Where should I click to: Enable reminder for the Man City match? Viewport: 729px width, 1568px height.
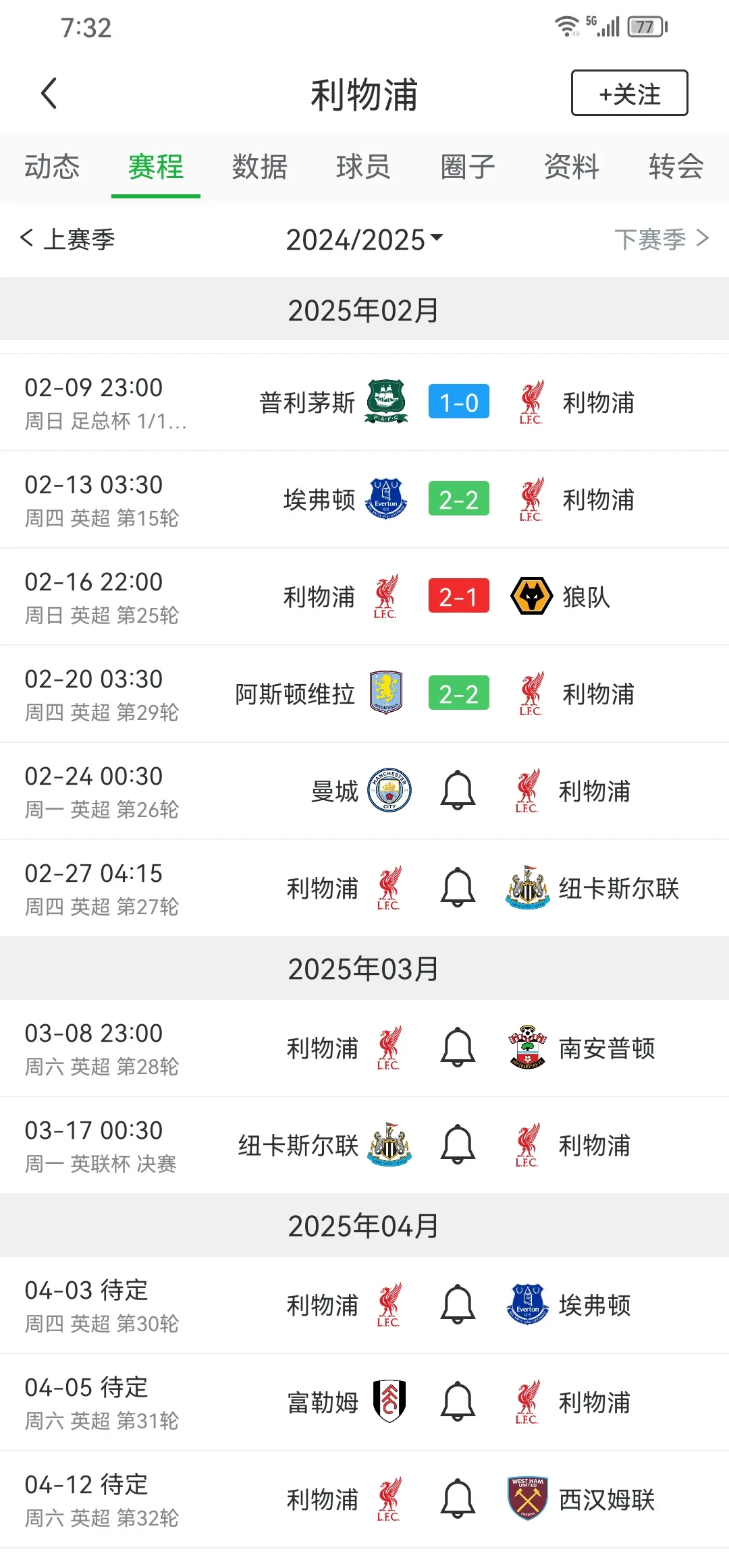pos(456,791)
